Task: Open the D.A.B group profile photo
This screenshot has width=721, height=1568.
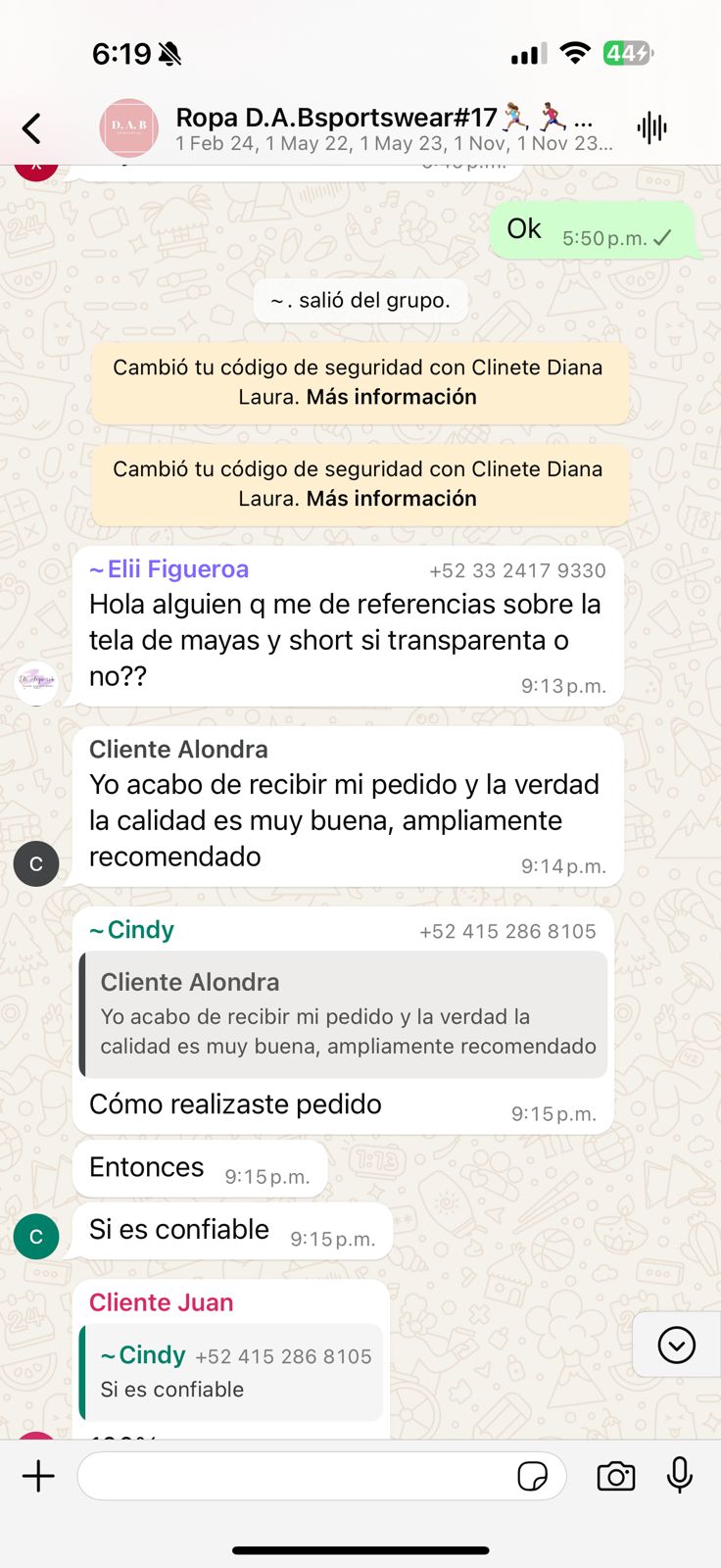Action: [128, 128]
